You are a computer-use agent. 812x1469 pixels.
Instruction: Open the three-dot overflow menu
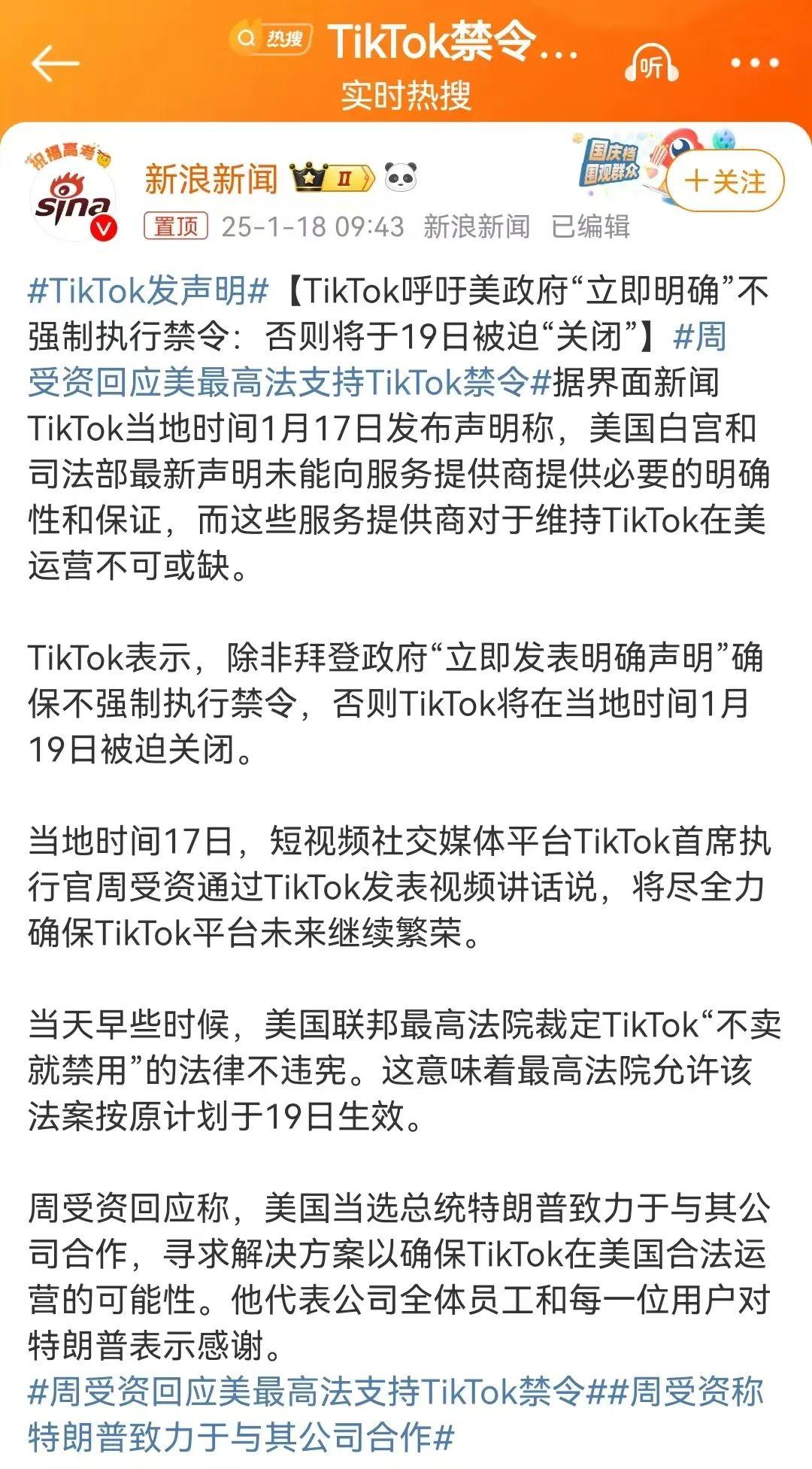click(x=754, y=63)
